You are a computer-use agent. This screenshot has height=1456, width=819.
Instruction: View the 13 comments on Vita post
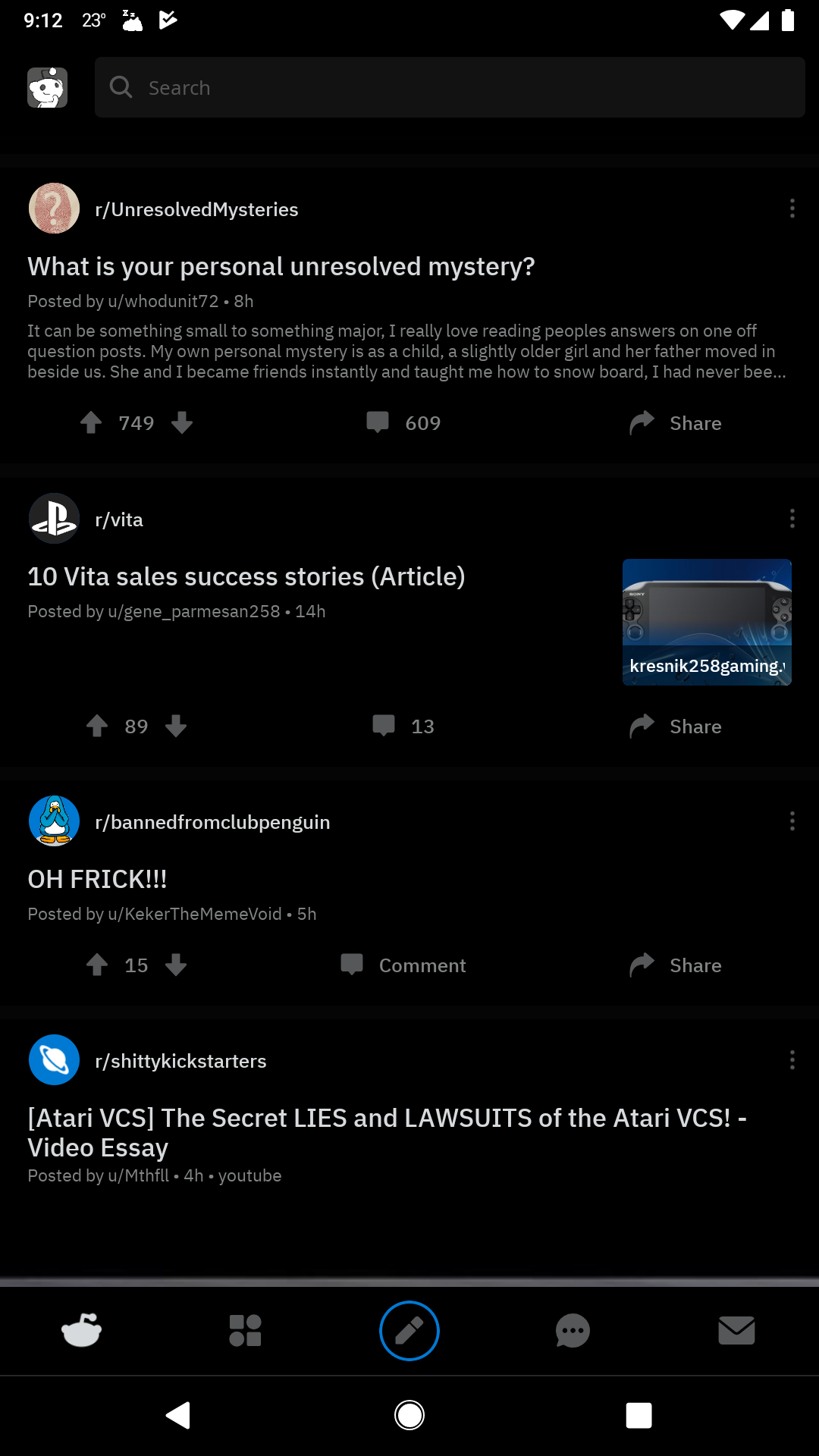(x=403, y=726)
